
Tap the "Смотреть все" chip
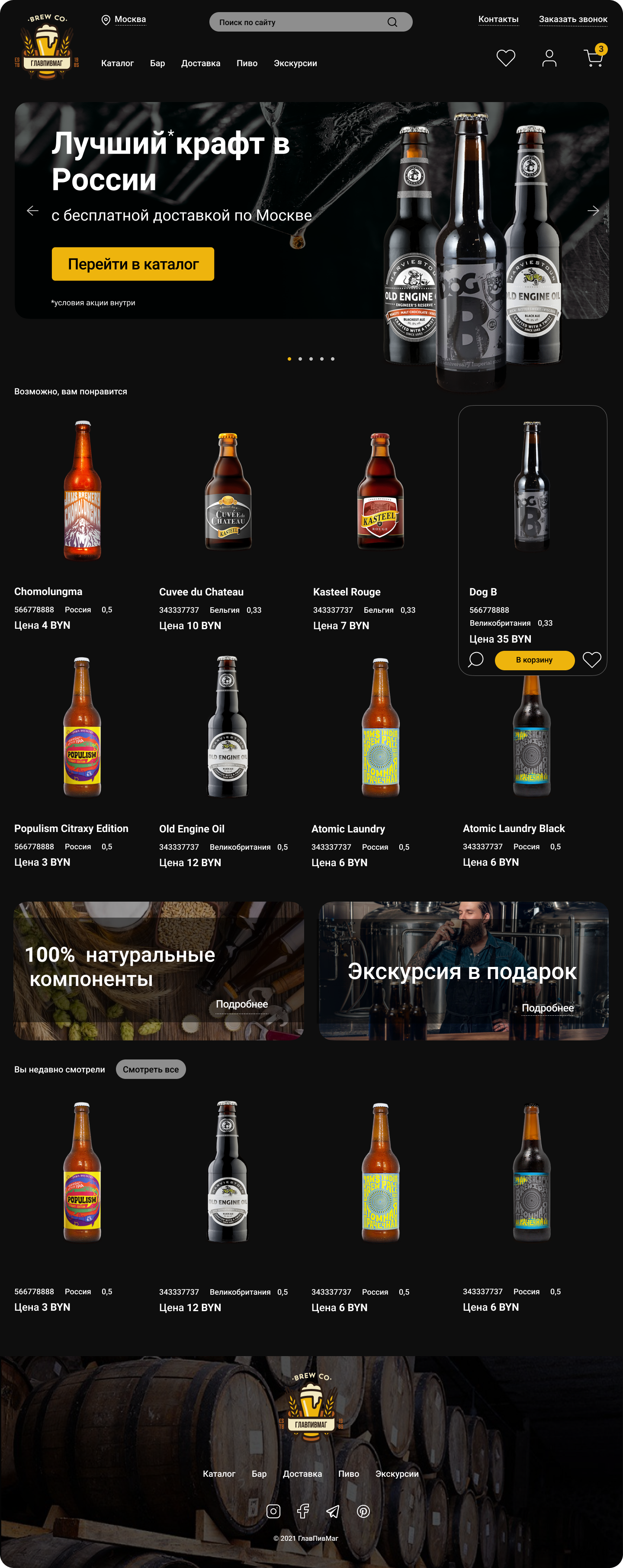coord(151,1069)
